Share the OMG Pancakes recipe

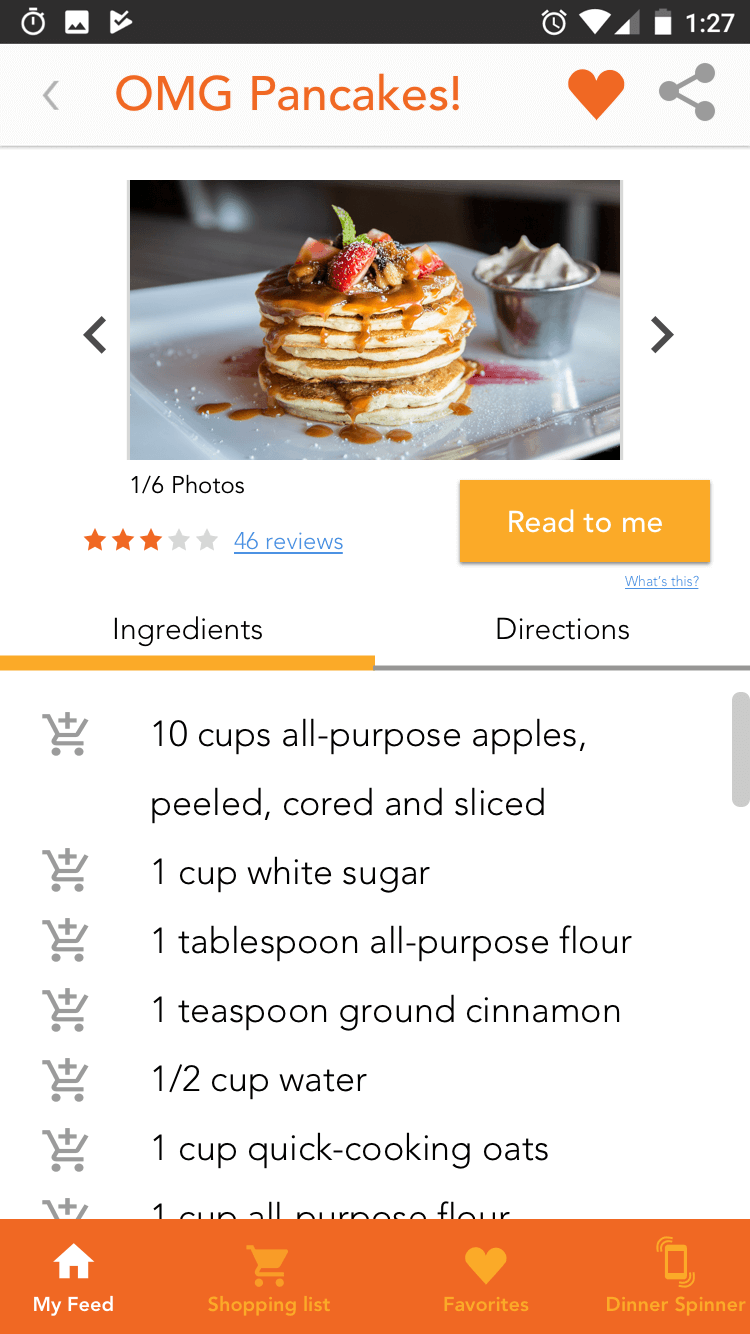pyautogui.click(x=687, y=93)
